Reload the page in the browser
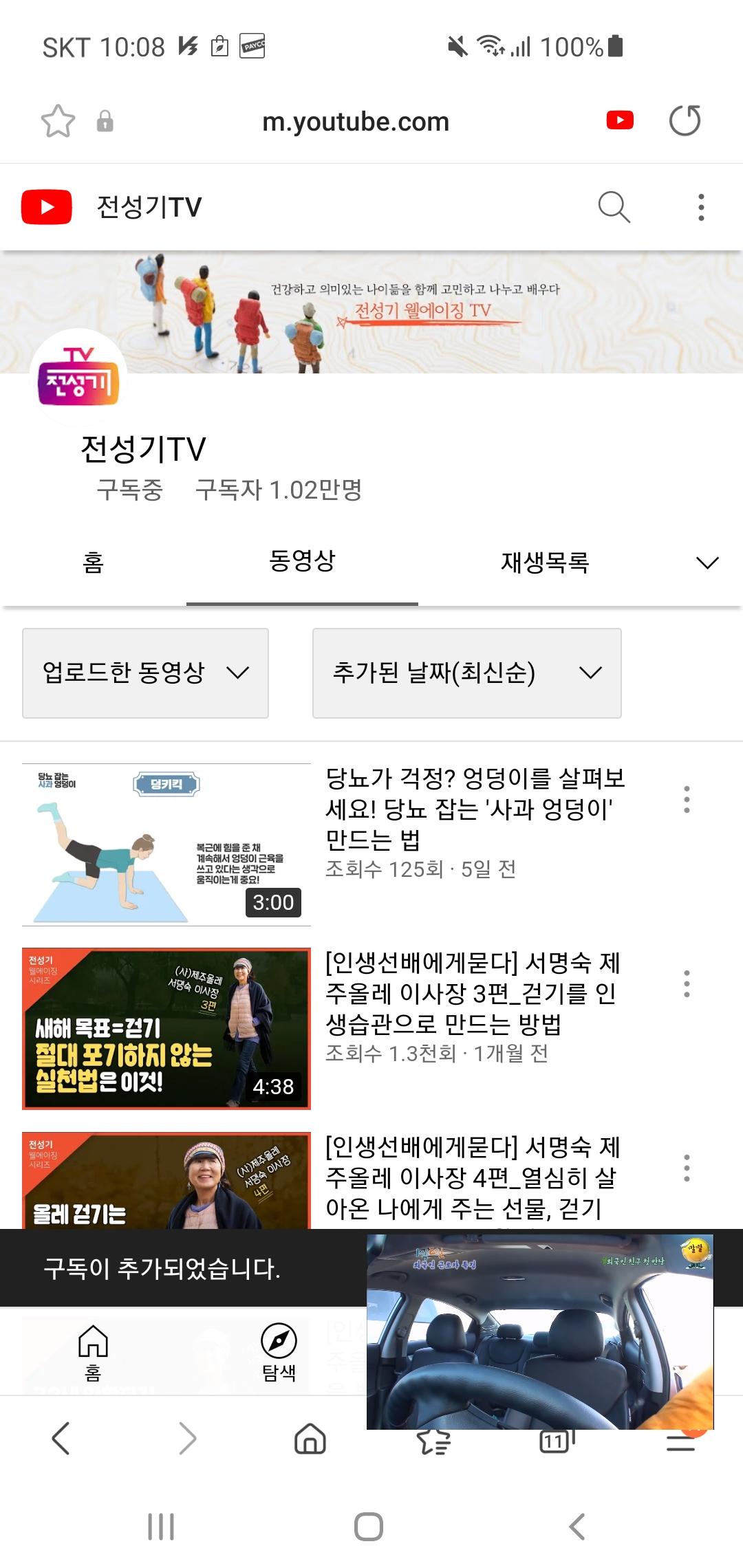This screenshot has width=743, height=1568. click(685, 121)
